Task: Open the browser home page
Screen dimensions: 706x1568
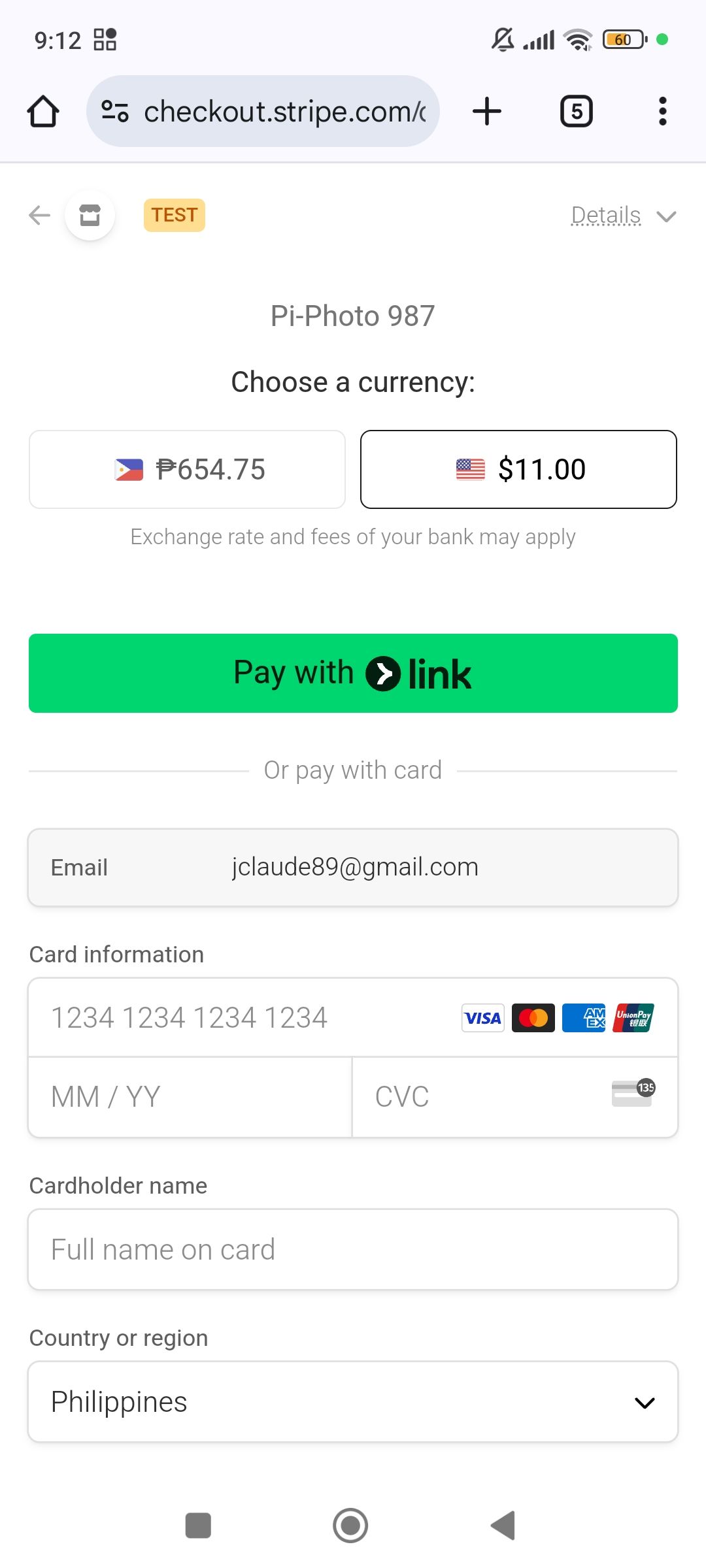Action: [43, 111]
